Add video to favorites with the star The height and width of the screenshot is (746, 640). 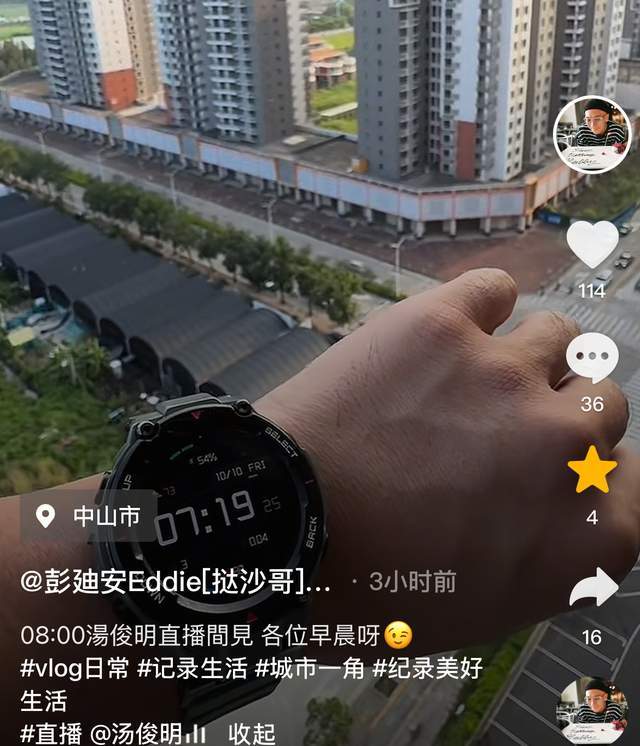click(x=592, y=470)
